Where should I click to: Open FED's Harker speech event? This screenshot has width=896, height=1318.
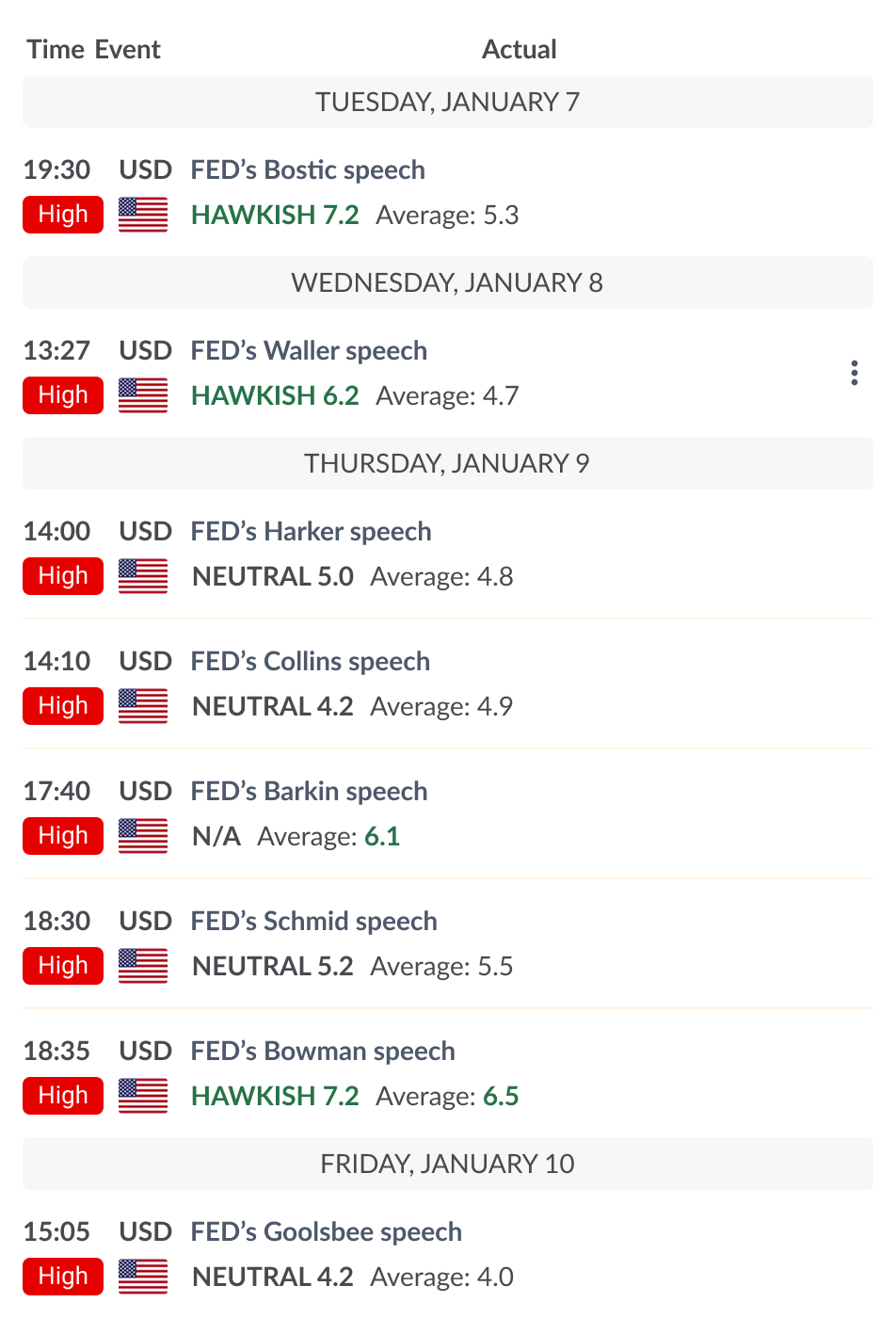pos(311,532)
